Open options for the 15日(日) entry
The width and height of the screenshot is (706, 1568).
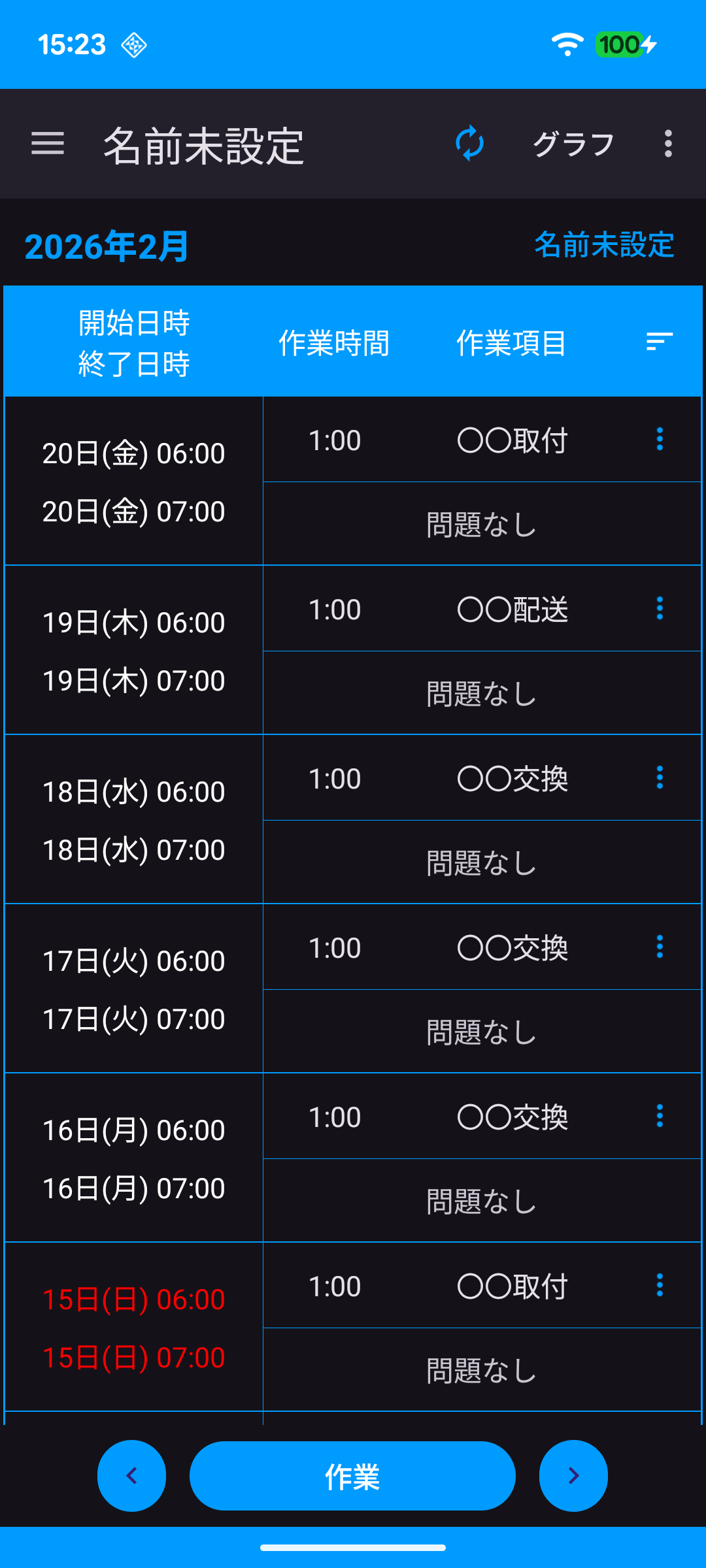[660, 1285]
